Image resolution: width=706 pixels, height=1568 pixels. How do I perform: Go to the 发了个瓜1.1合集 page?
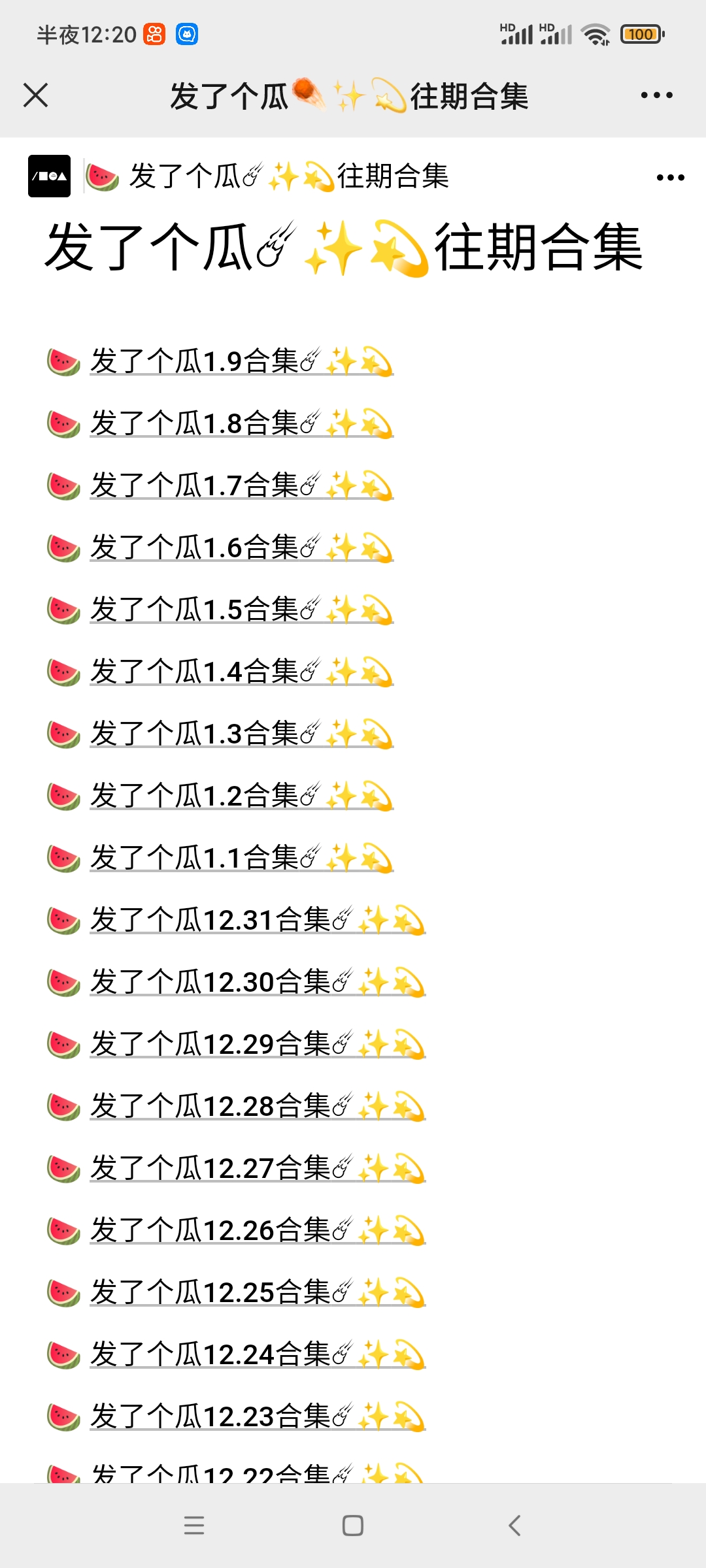click(x=241, y=858)
